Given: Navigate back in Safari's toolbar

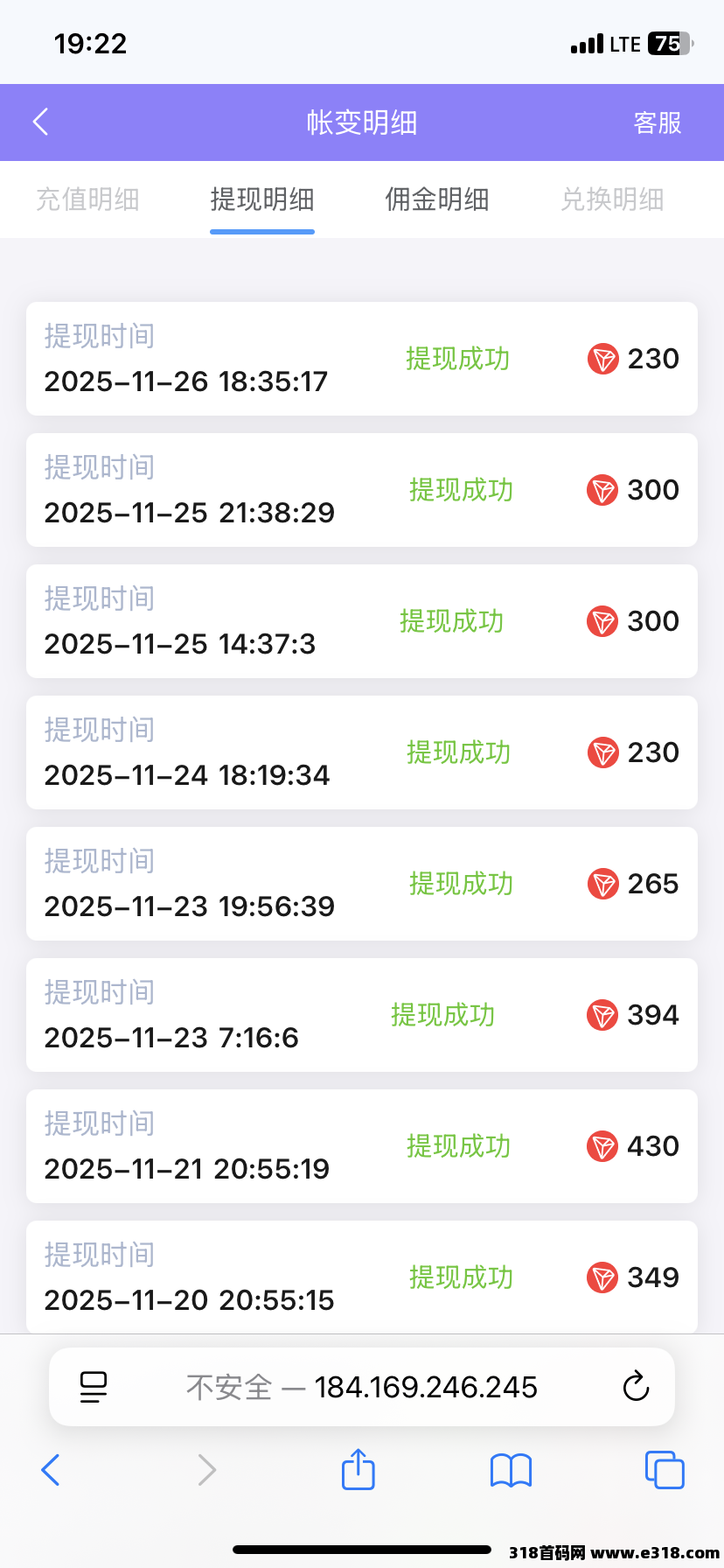Looking at the screenshot, I should [51, 1470].
